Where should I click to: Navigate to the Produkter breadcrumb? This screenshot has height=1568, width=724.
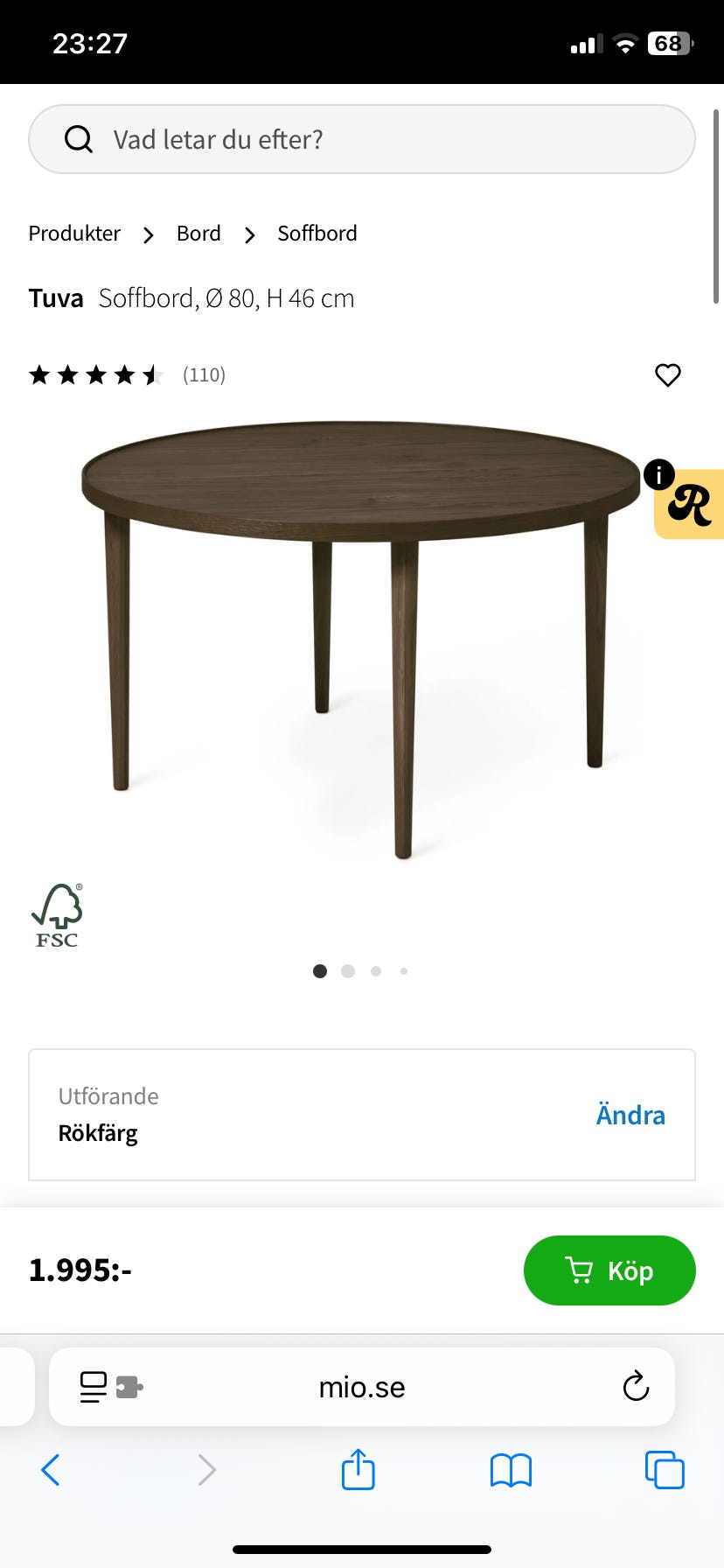[x=73, y=234]
